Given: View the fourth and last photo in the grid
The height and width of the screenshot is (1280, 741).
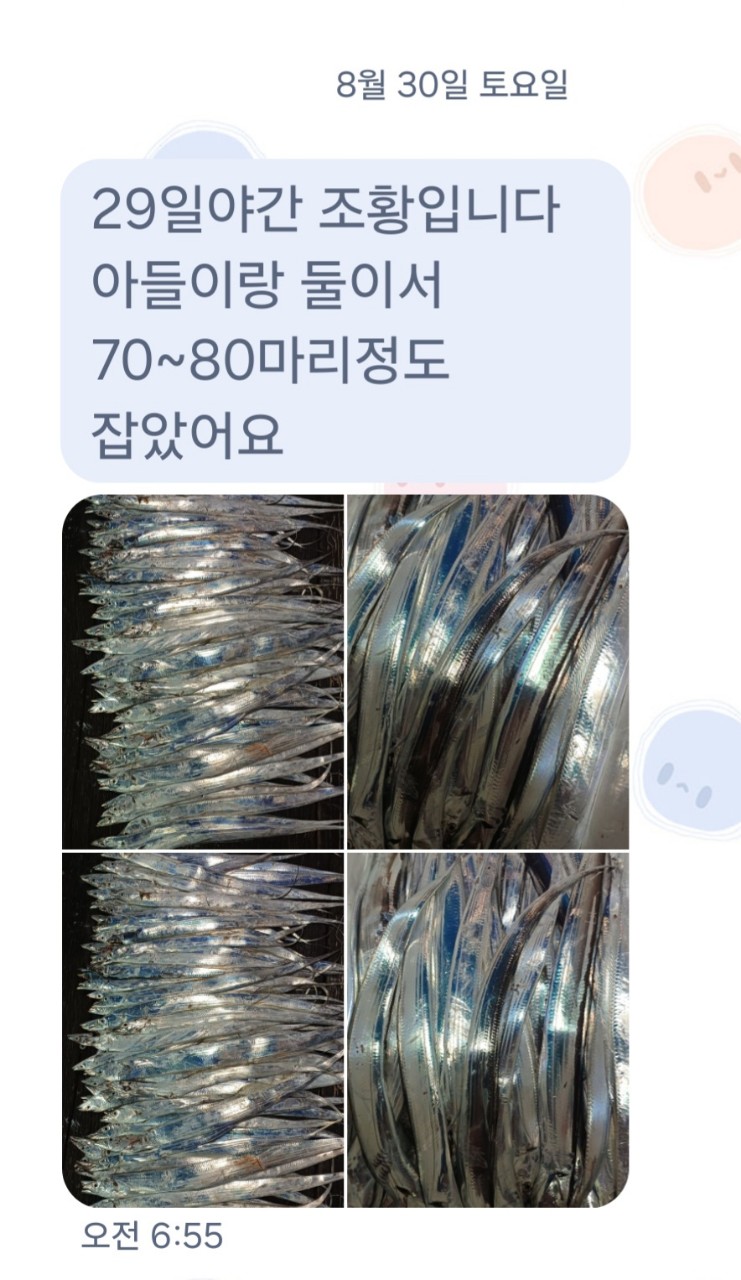Looking at the screenshot, I should (x=488, y=1029).
